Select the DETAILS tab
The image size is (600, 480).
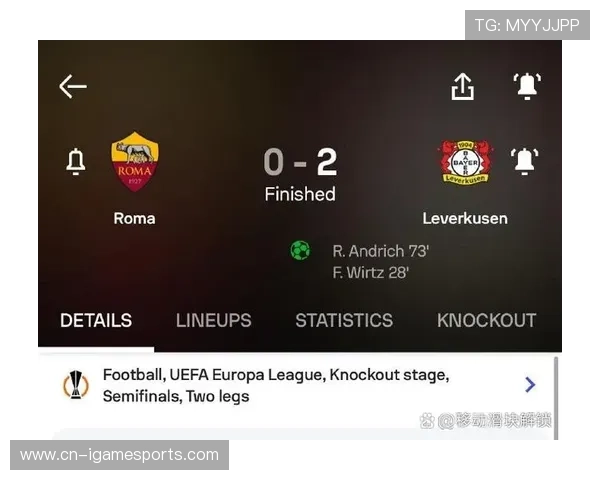click(96, 321)
